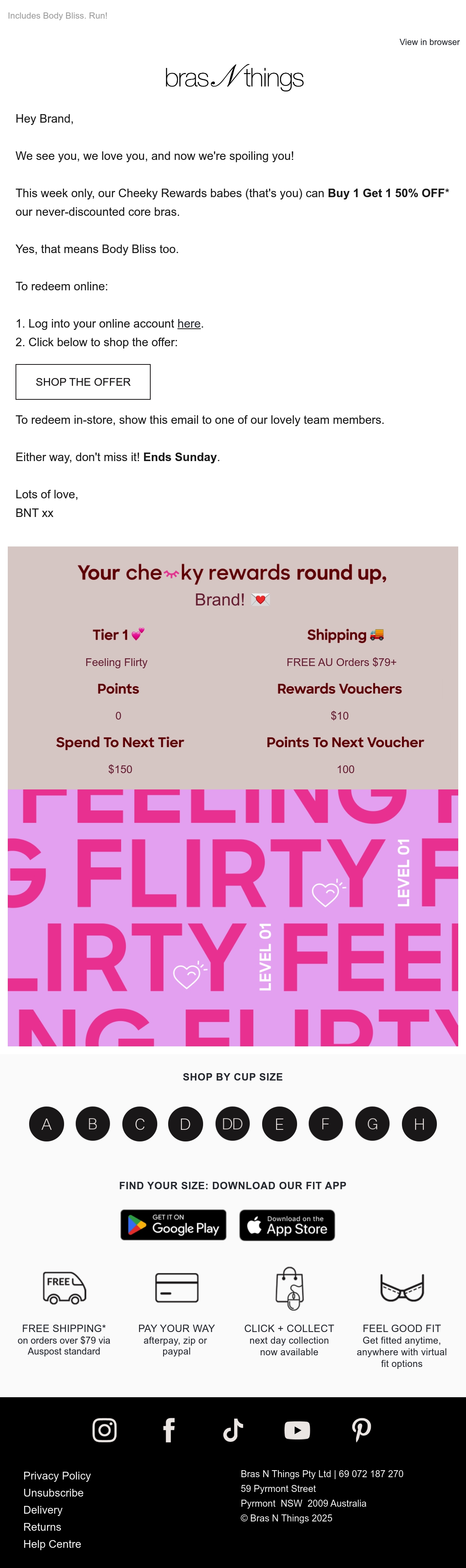Select cup size A
Screen dimensions: 466x1568
point(46,1124)
